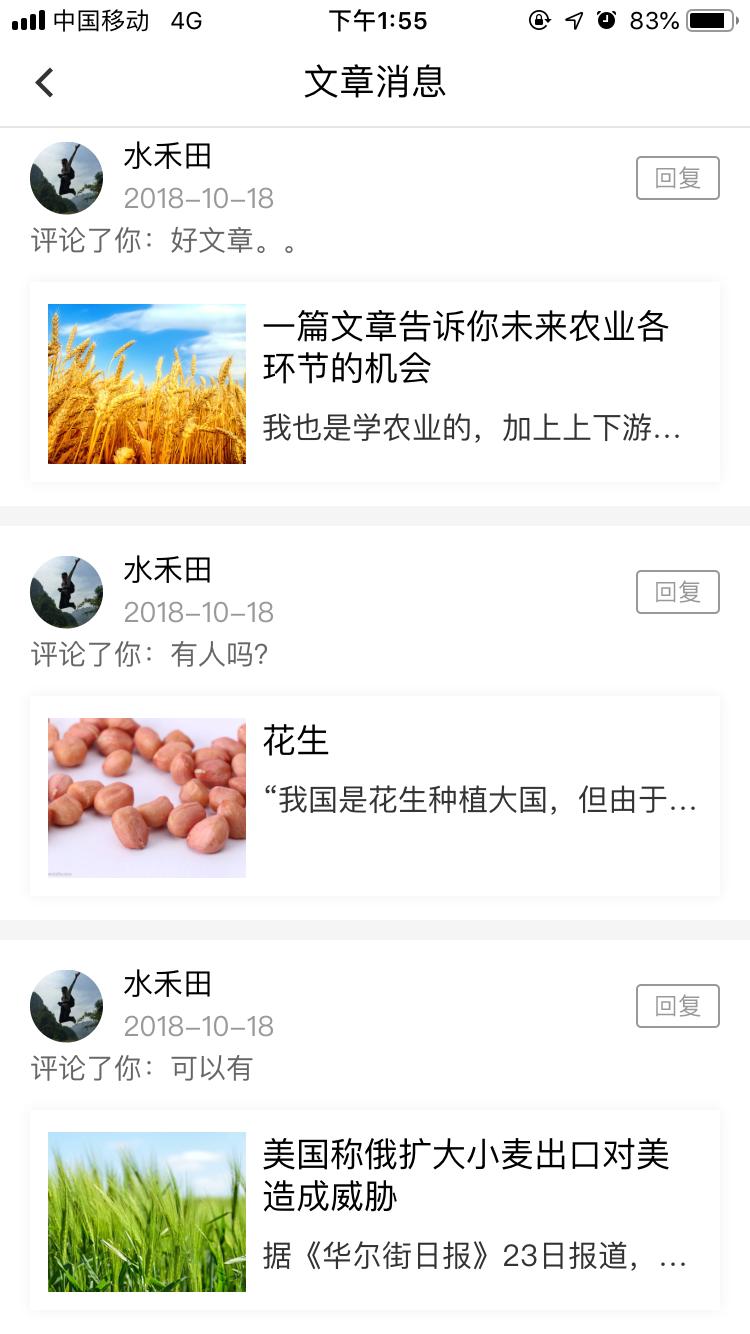Open 水禾田's avatar on the 好文章 comment
The height and width of the screenshot is (1334, 750).
[x=67, y=178]
